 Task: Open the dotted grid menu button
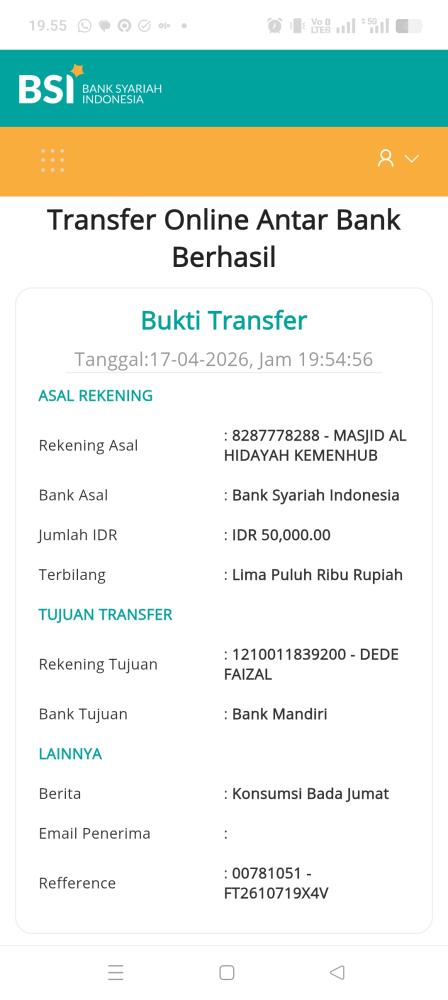click(x=52, y=160)
